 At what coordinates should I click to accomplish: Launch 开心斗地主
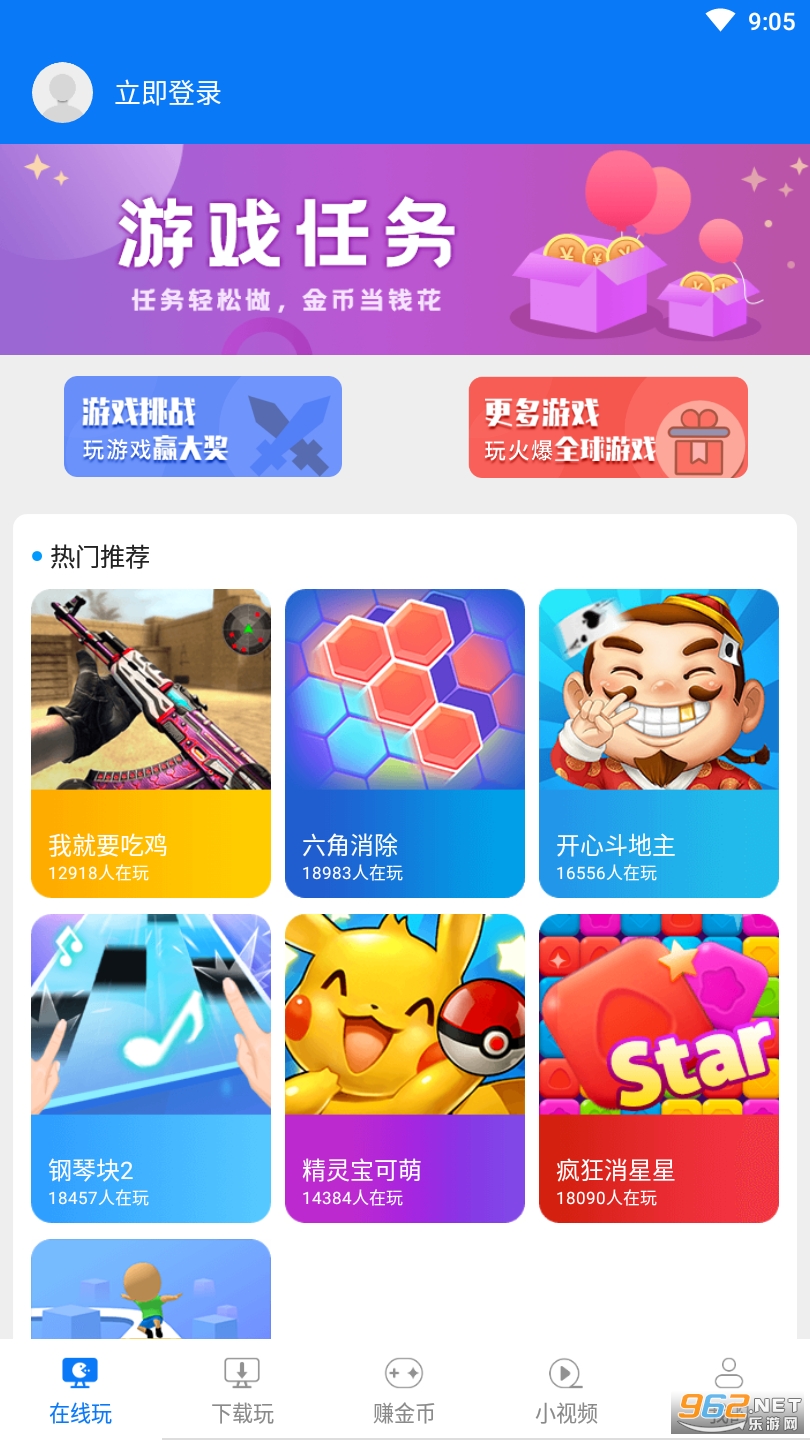[x=659, y=743]
